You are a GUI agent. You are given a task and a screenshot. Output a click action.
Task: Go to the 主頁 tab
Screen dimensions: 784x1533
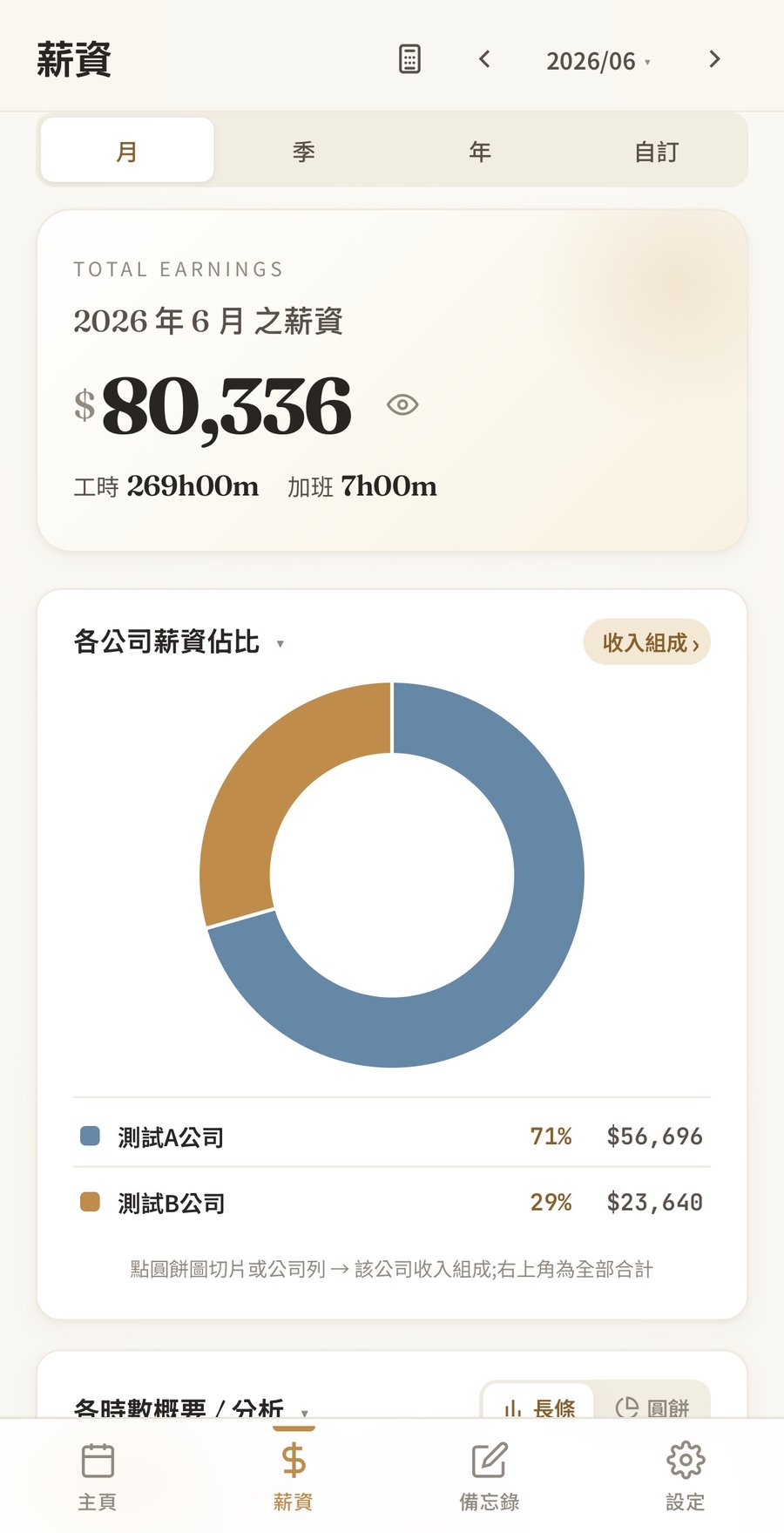[x=98, y=1475]
